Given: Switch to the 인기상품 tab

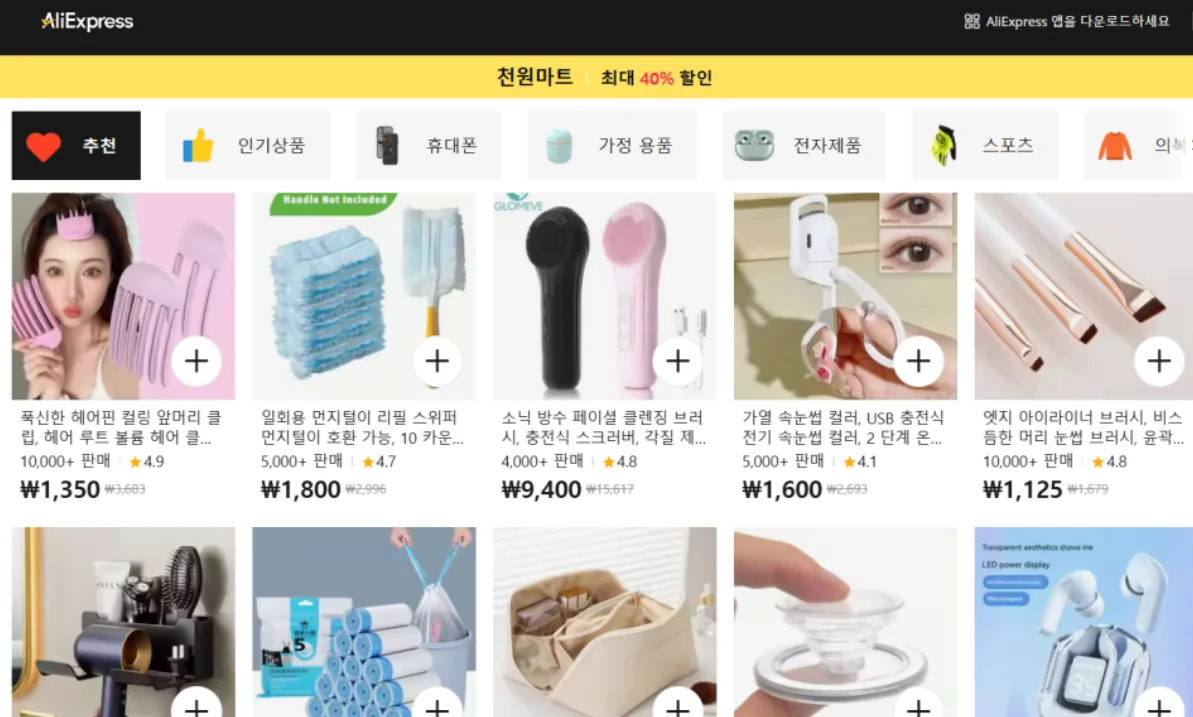Looking at the screenshot, I should 248,146.
